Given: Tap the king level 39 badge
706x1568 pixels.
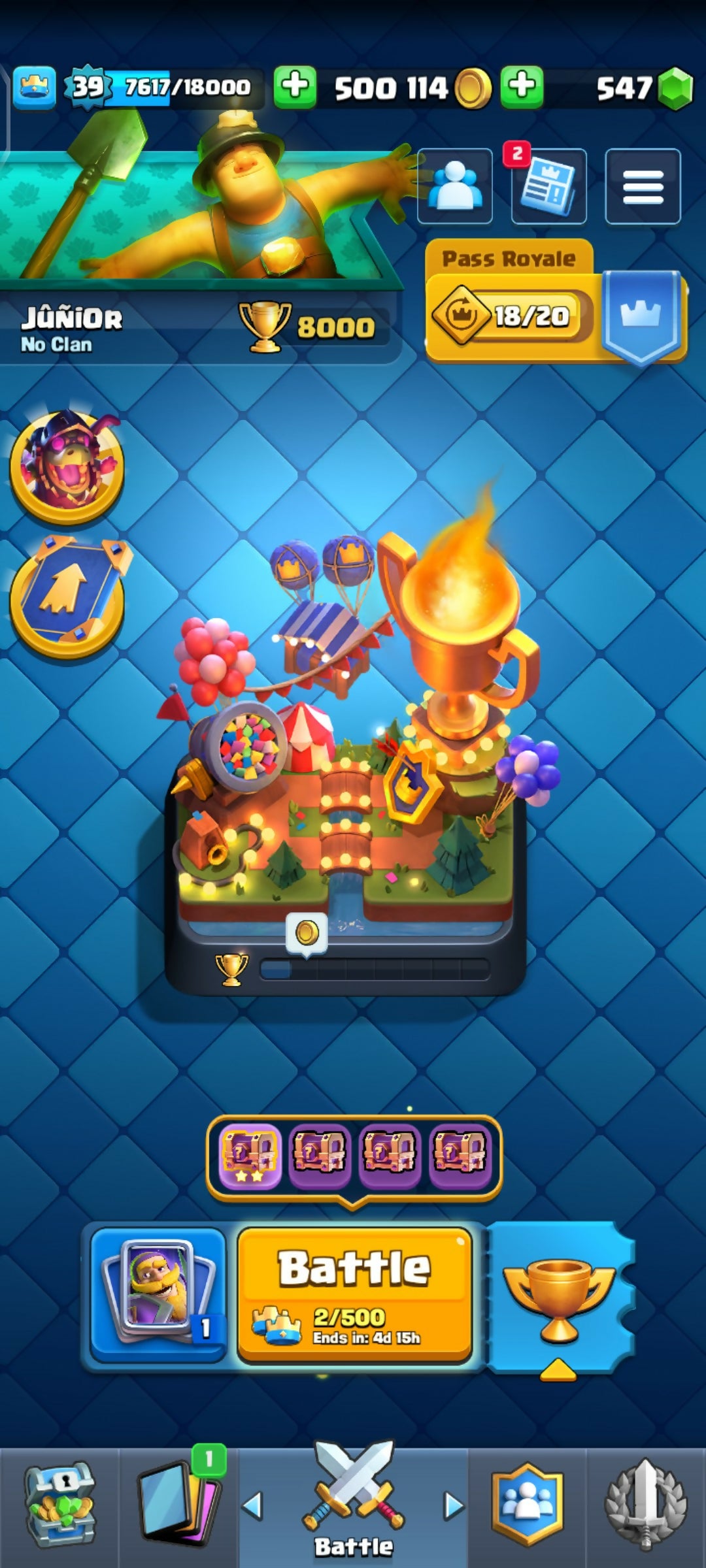Looking at the screenshot, I should 88,87.
